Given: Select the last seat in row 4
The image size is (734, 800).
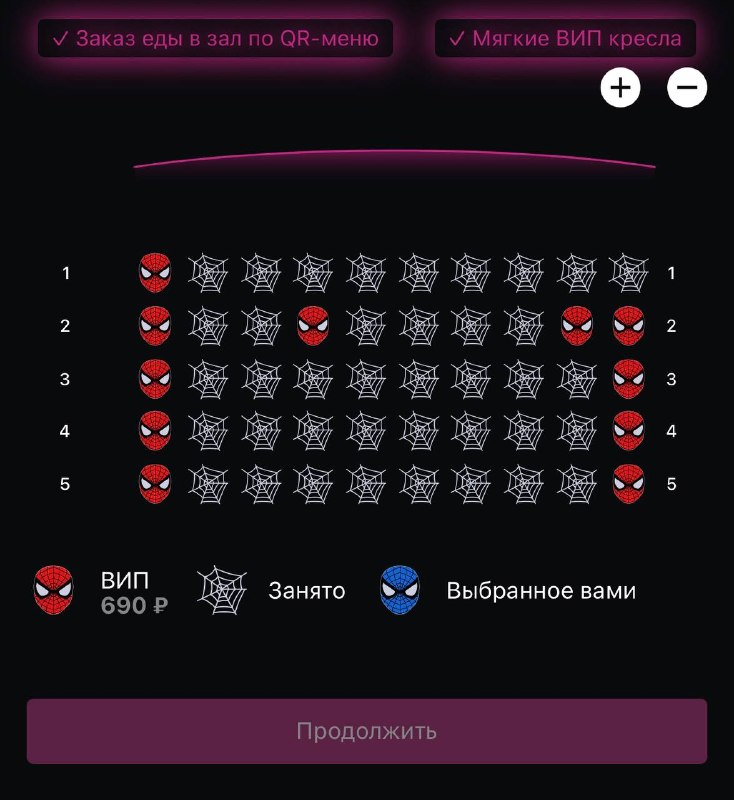Looking at the screenshot, I should point(628,431).
